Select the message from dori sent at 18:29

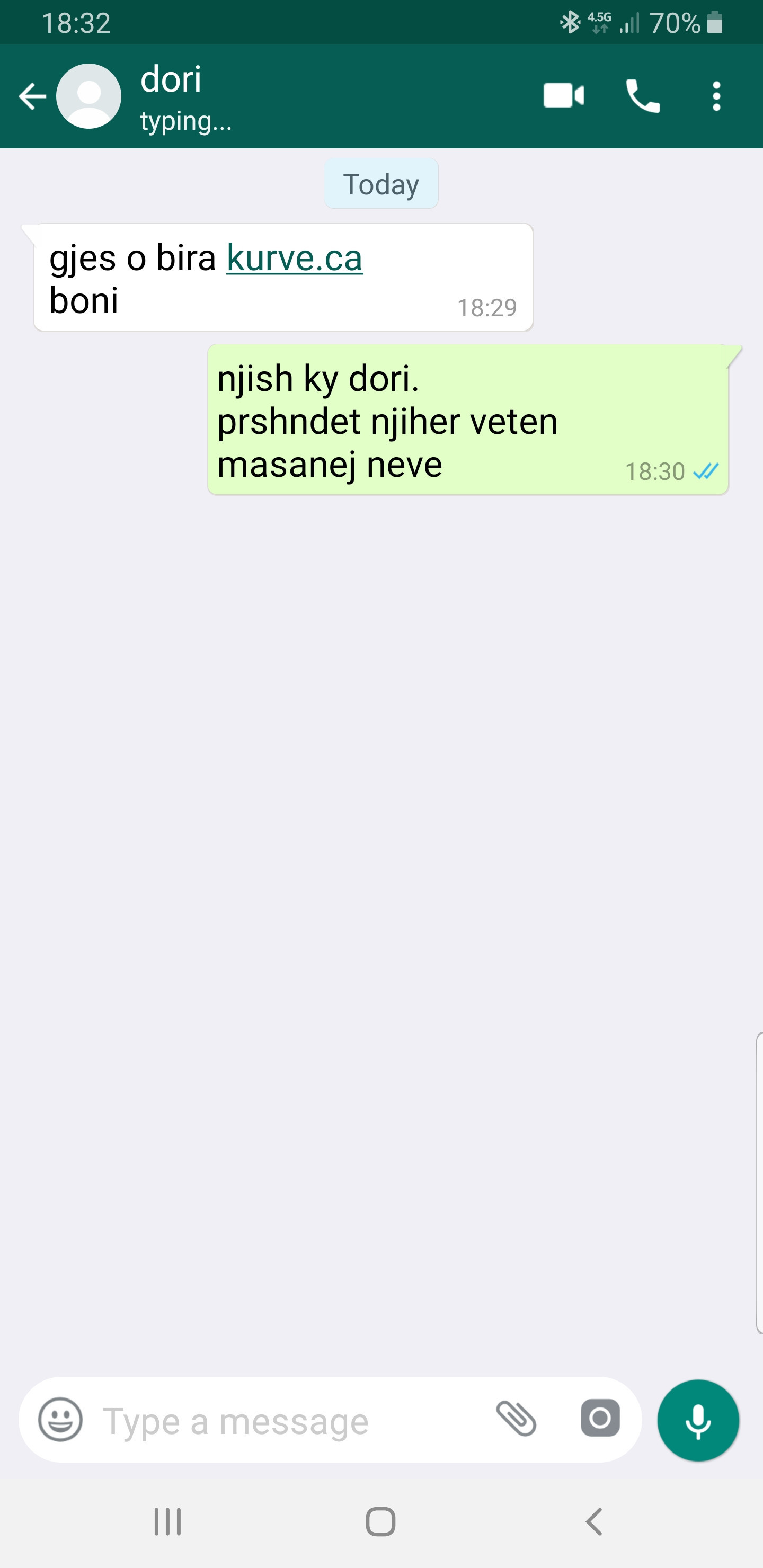[244, 277]
